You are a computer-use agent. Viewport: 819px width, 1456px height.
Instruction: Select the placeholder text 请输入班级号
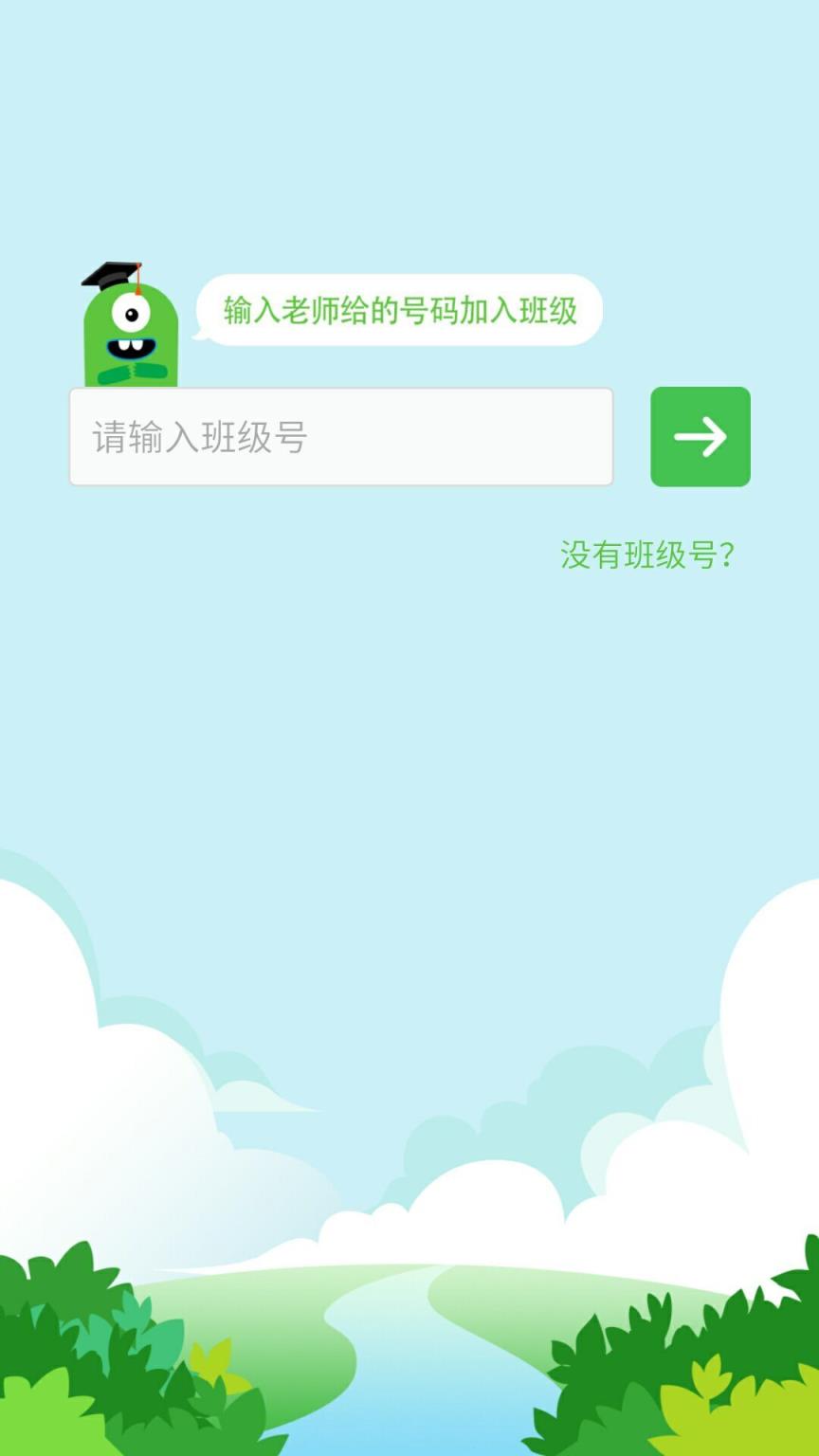pos(197,436)
